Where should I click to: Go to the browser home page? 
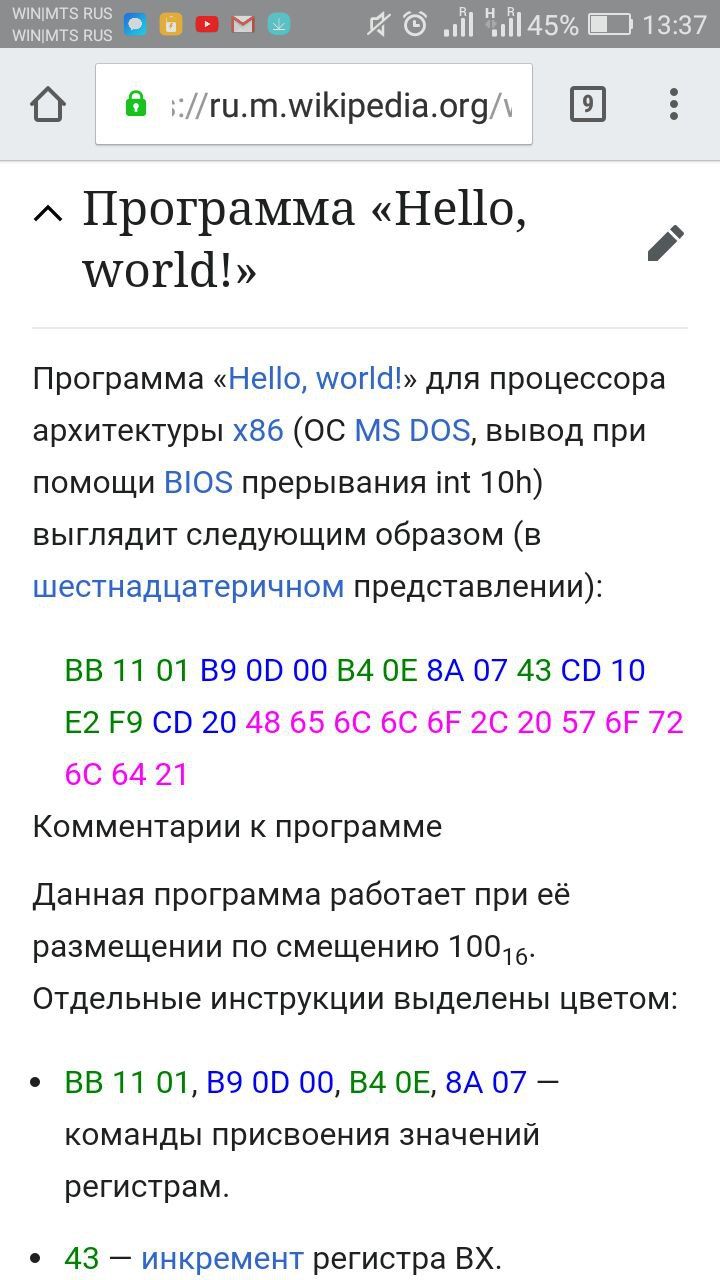tap(48, 104)
